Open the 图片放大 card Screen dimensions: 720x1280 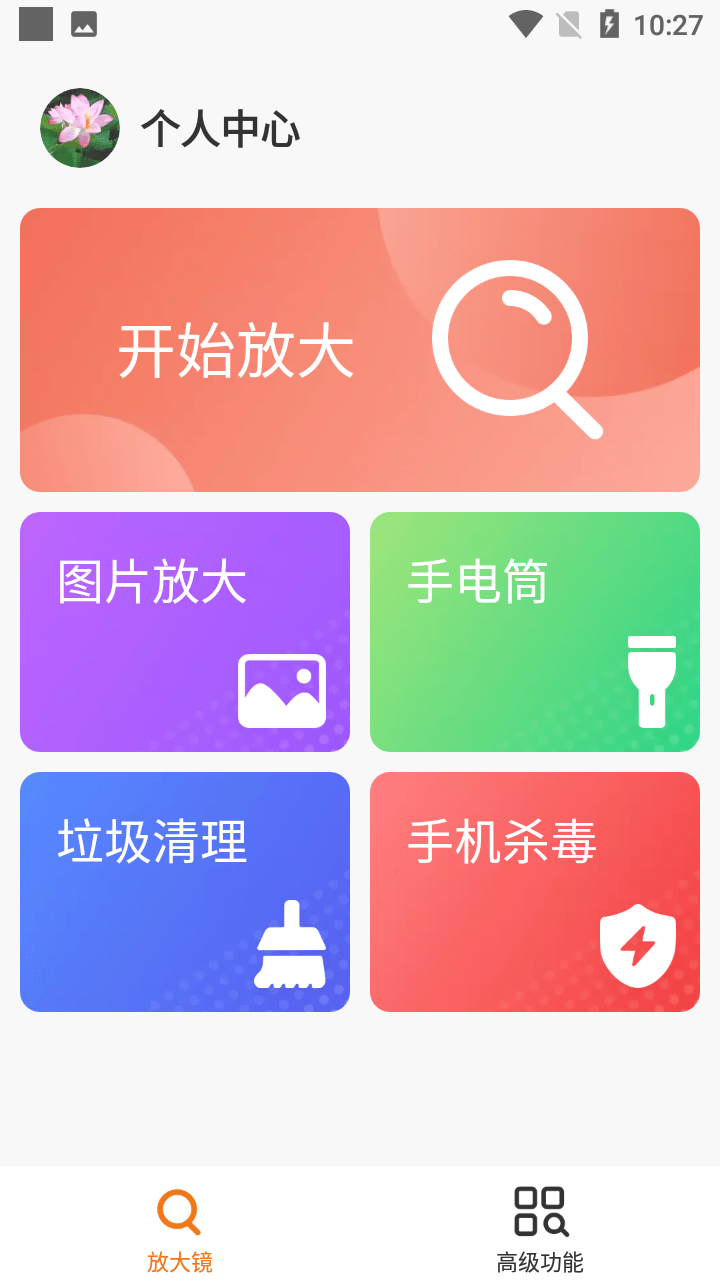click(x=185, y=632)
